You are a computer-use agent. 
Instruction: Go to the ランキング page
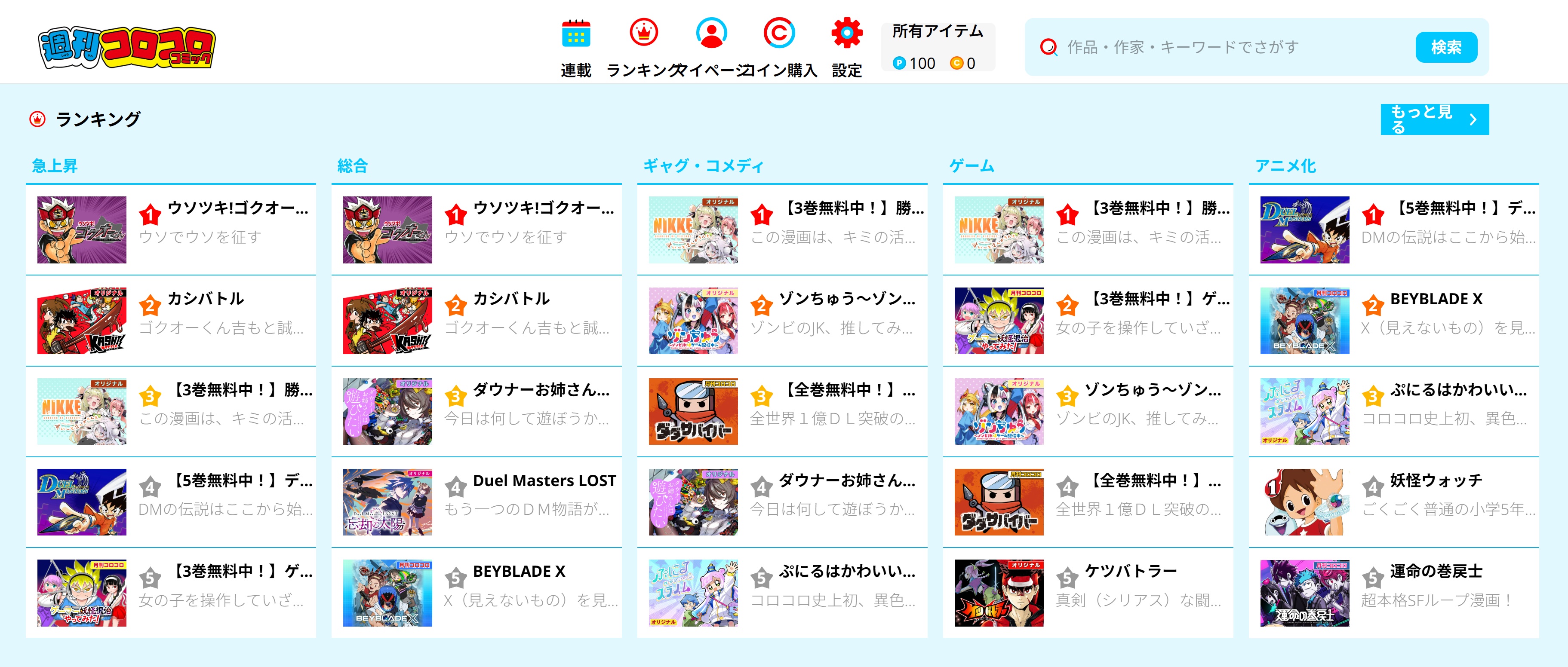(643, 47)
